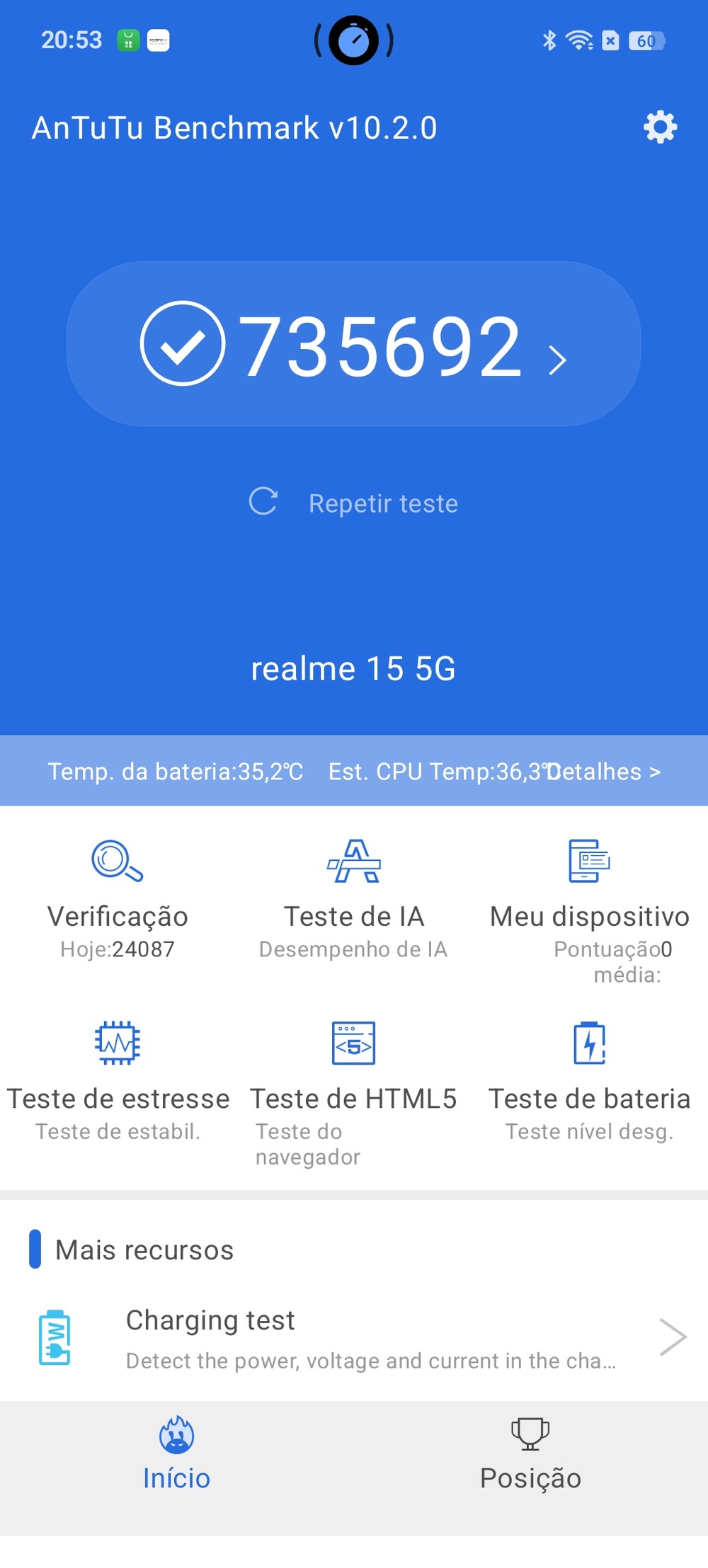
Task: Open the Verificação tool
Action: 118,898
